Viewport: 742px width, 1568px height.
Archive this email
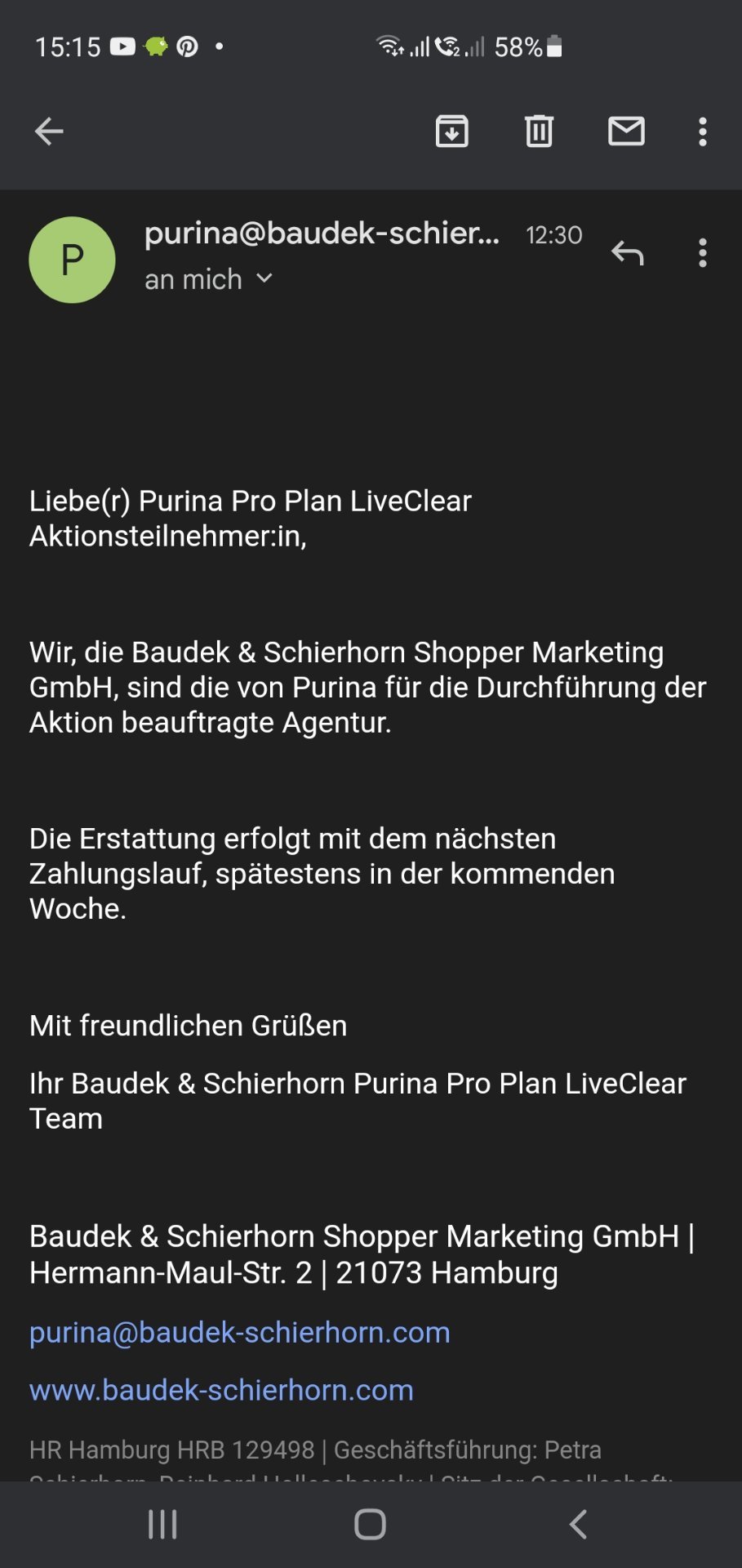click(451, 131)
